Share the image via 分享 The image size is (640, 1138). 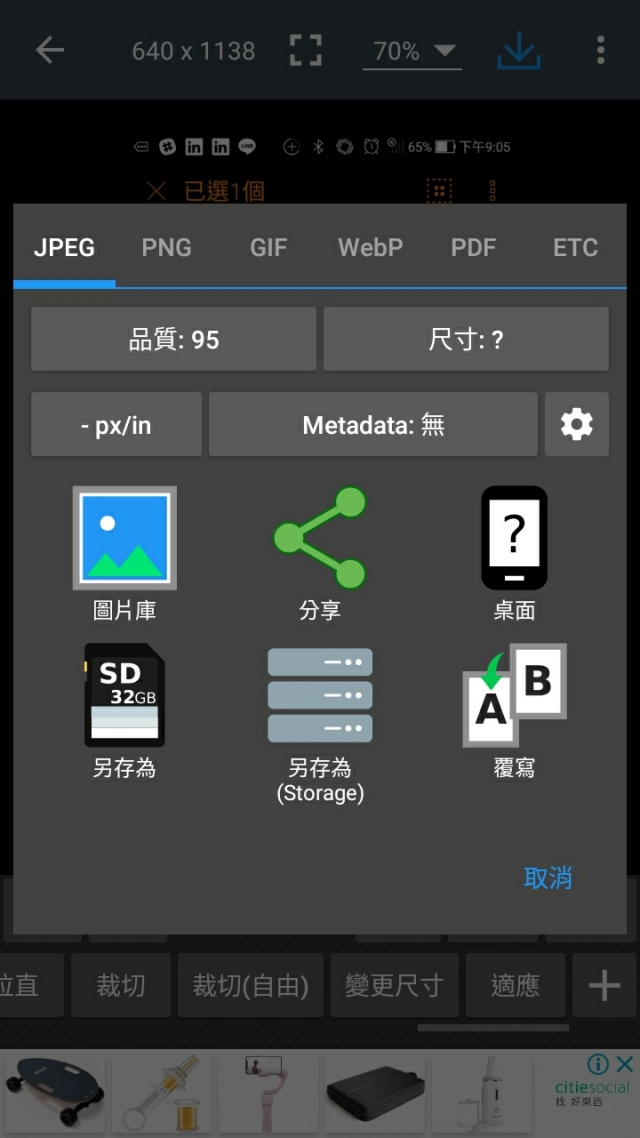[320, 552]
